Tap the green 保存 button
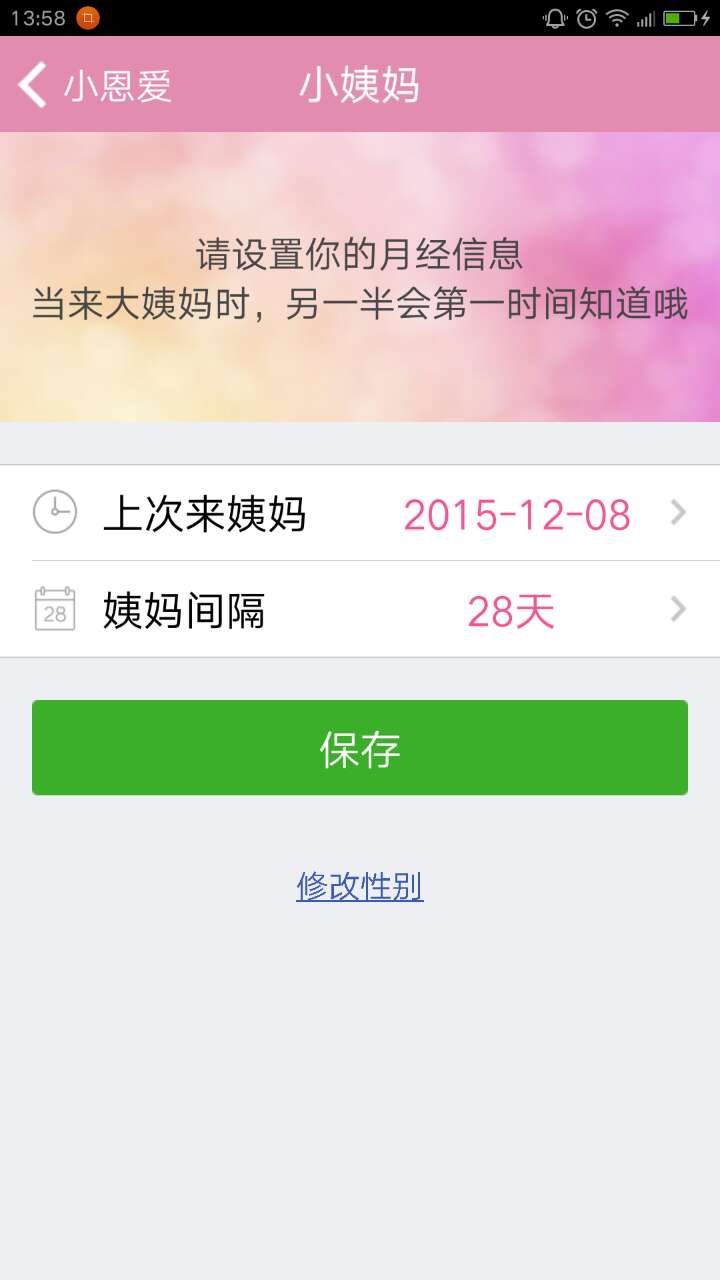720x1280 pixels. pos(360,748)
